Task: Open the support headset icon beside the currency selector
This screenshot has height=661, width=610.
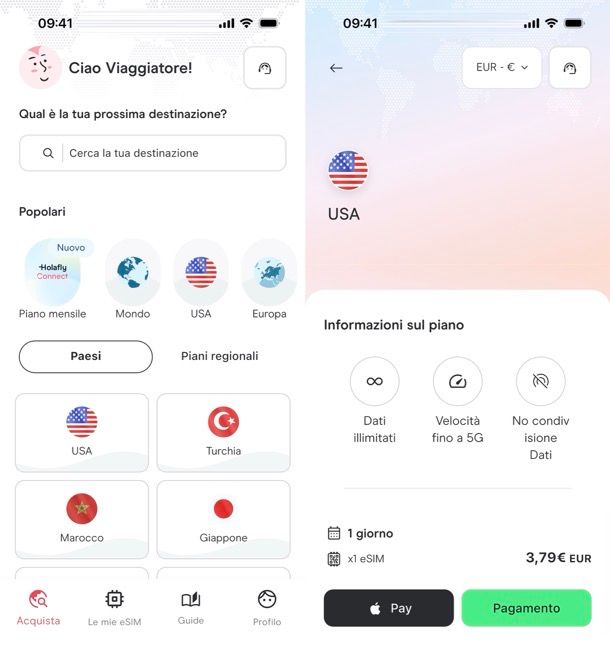Action: (x=570, y=68)
